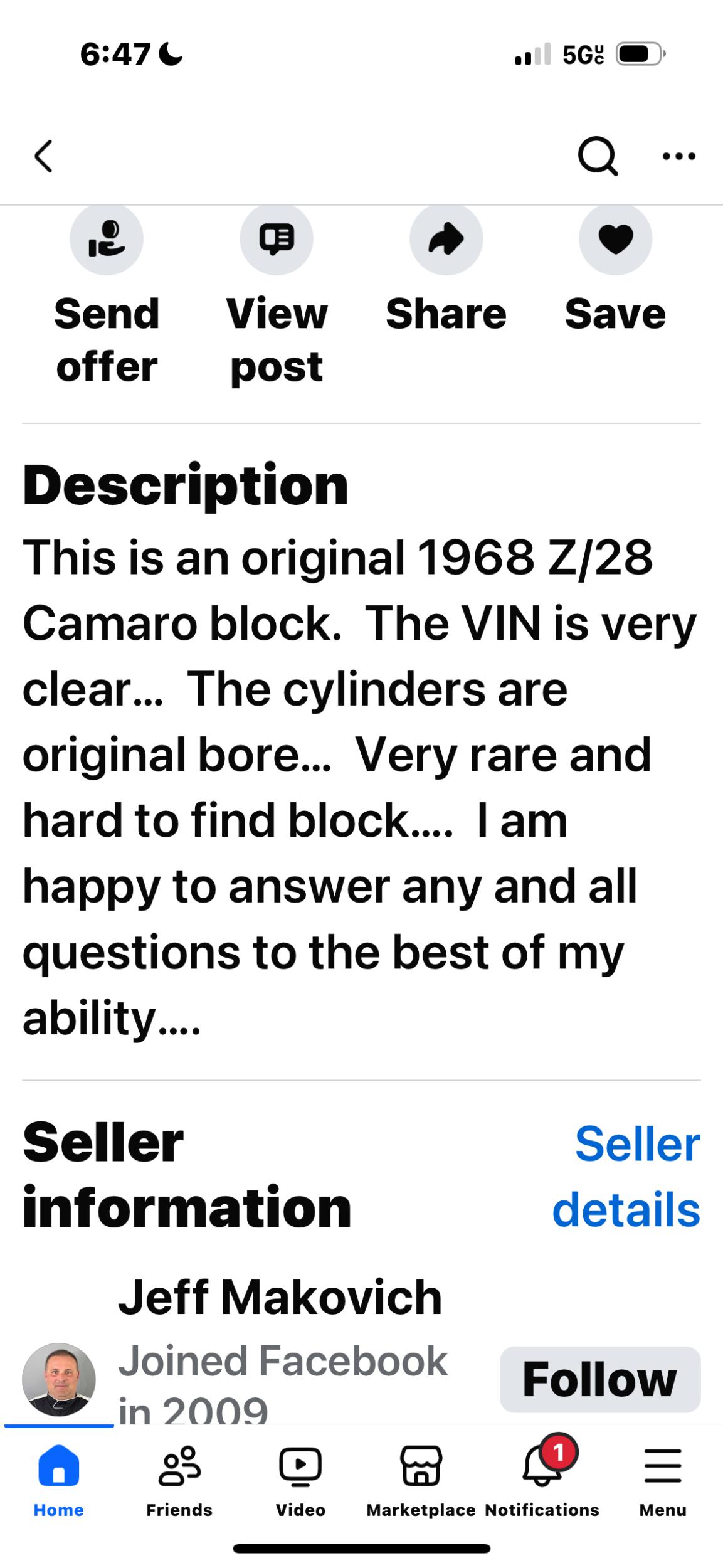Send an offer to the seller

(x=107, y=239)
